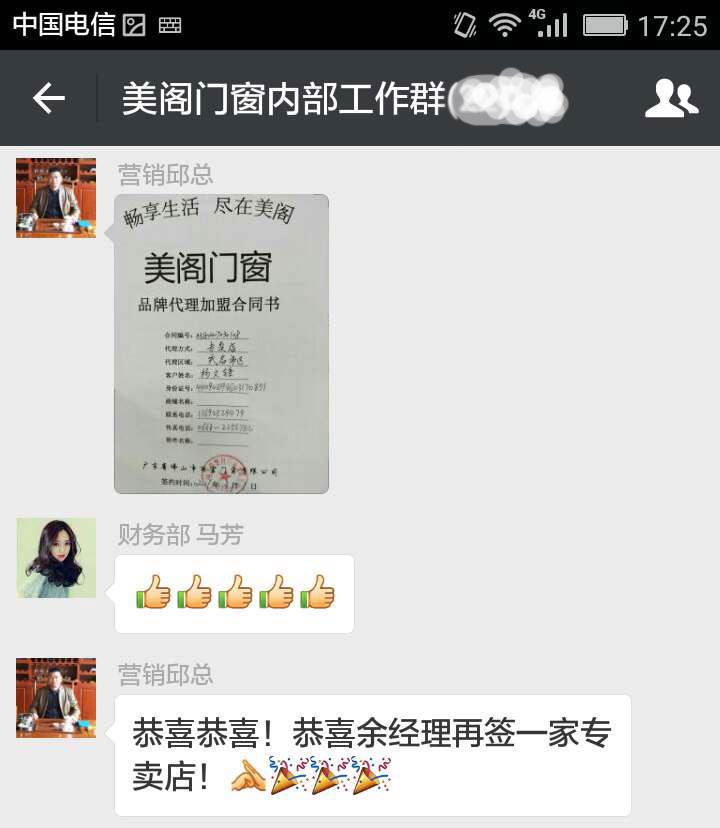Go back from the 美阁门窗内部工作群 chat

[x=48, y=98]
